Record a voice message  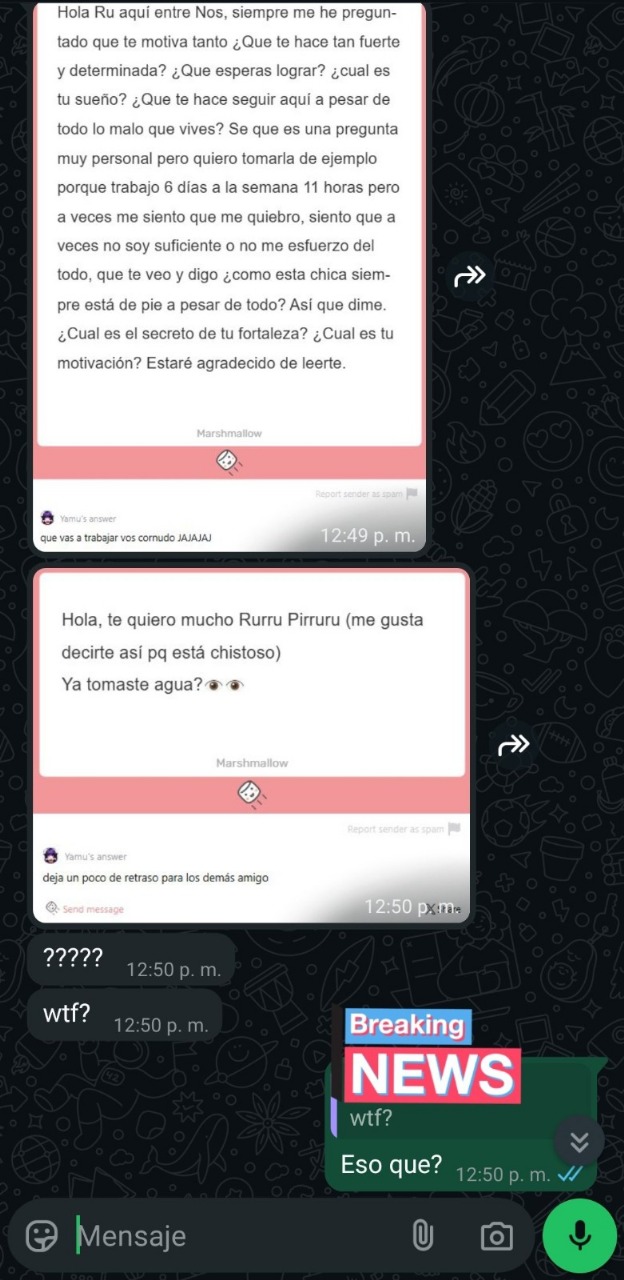579,1236
